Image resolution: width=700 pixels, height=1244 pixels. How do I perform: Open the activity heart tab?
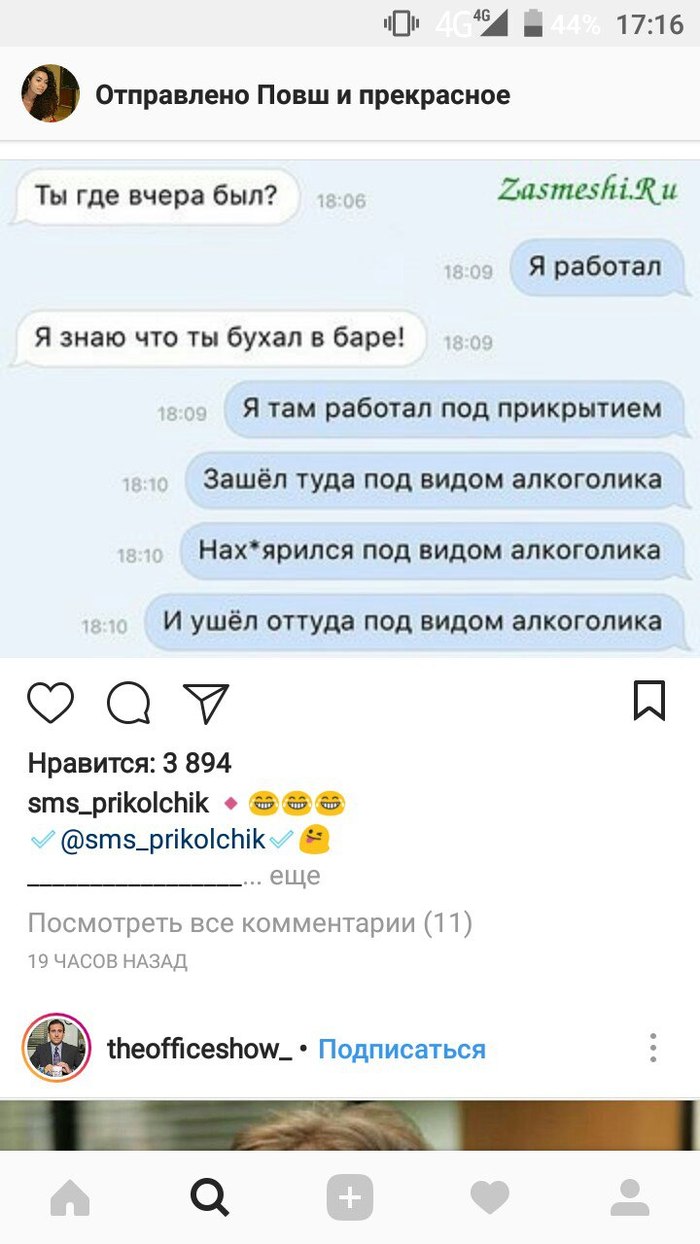click(x=490, y=1197)
